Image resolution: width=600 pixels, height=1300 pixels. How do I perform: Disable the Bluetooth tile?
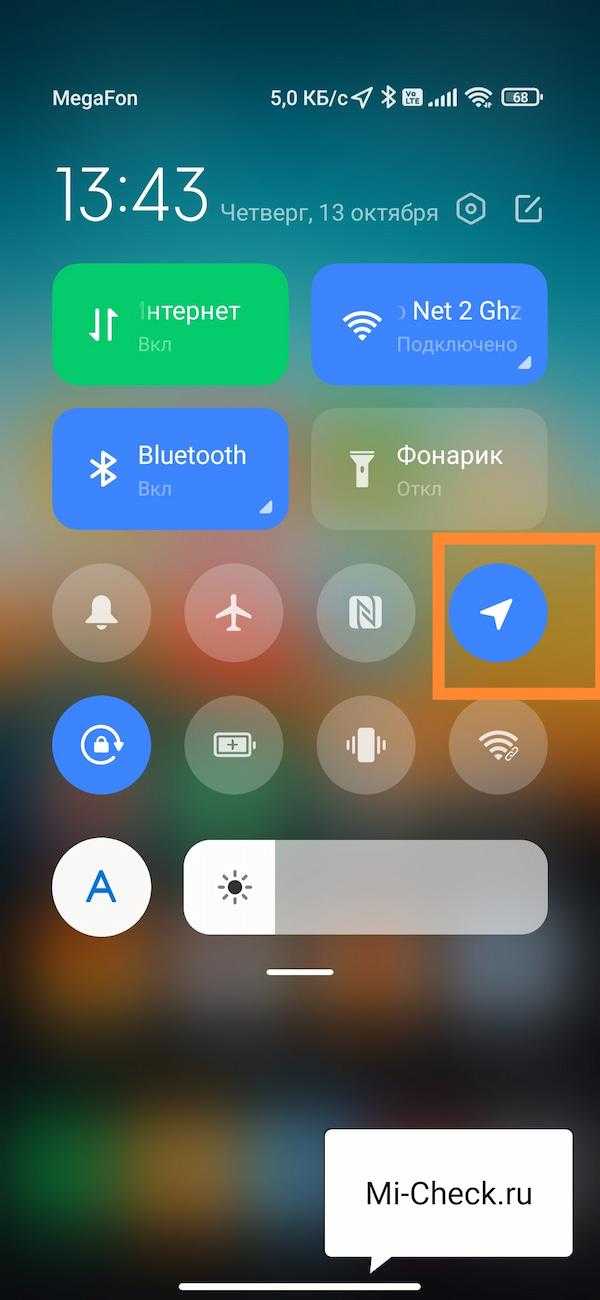coord(170,468)
